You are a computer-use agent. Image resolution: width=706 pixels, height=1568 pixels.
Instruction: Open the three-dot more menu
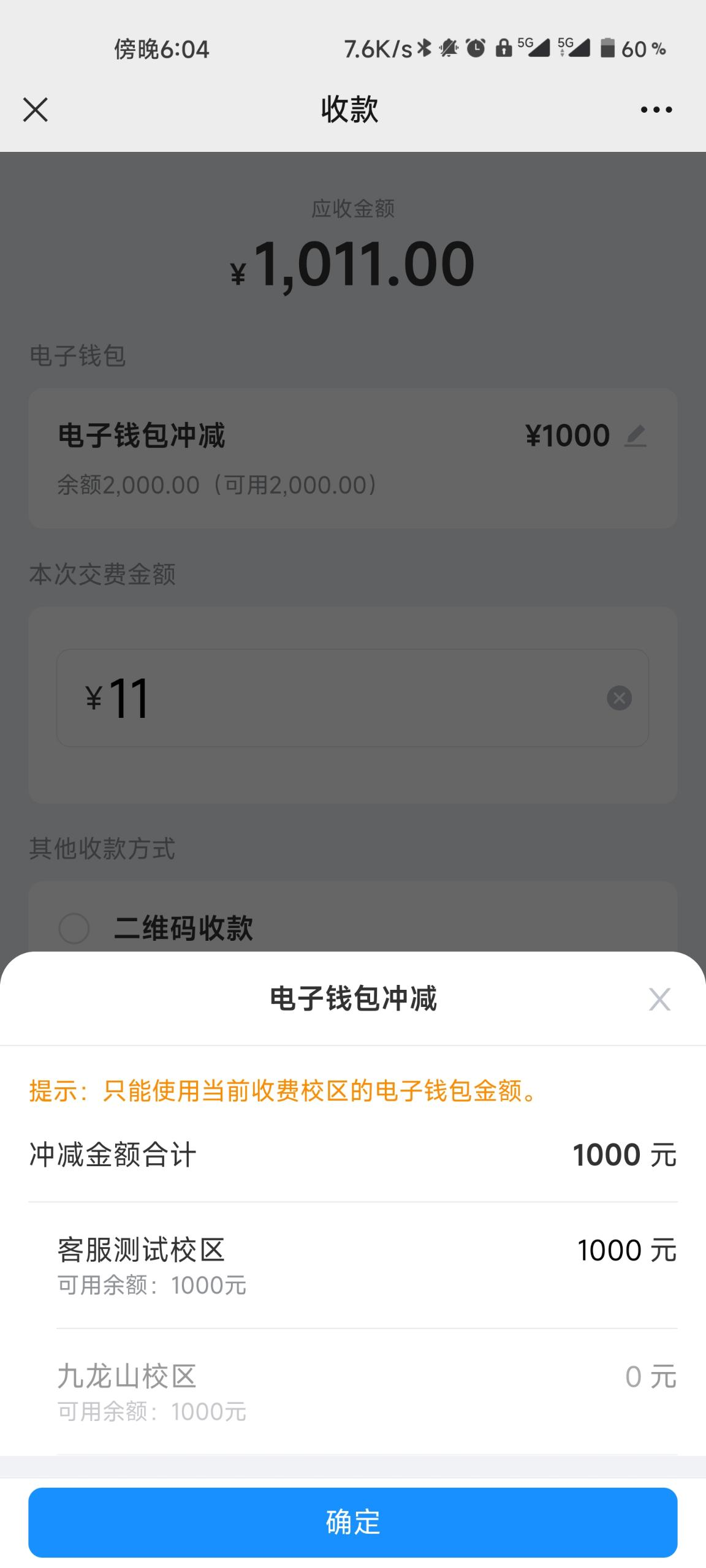pyautogui.click(x=656, y=110)
